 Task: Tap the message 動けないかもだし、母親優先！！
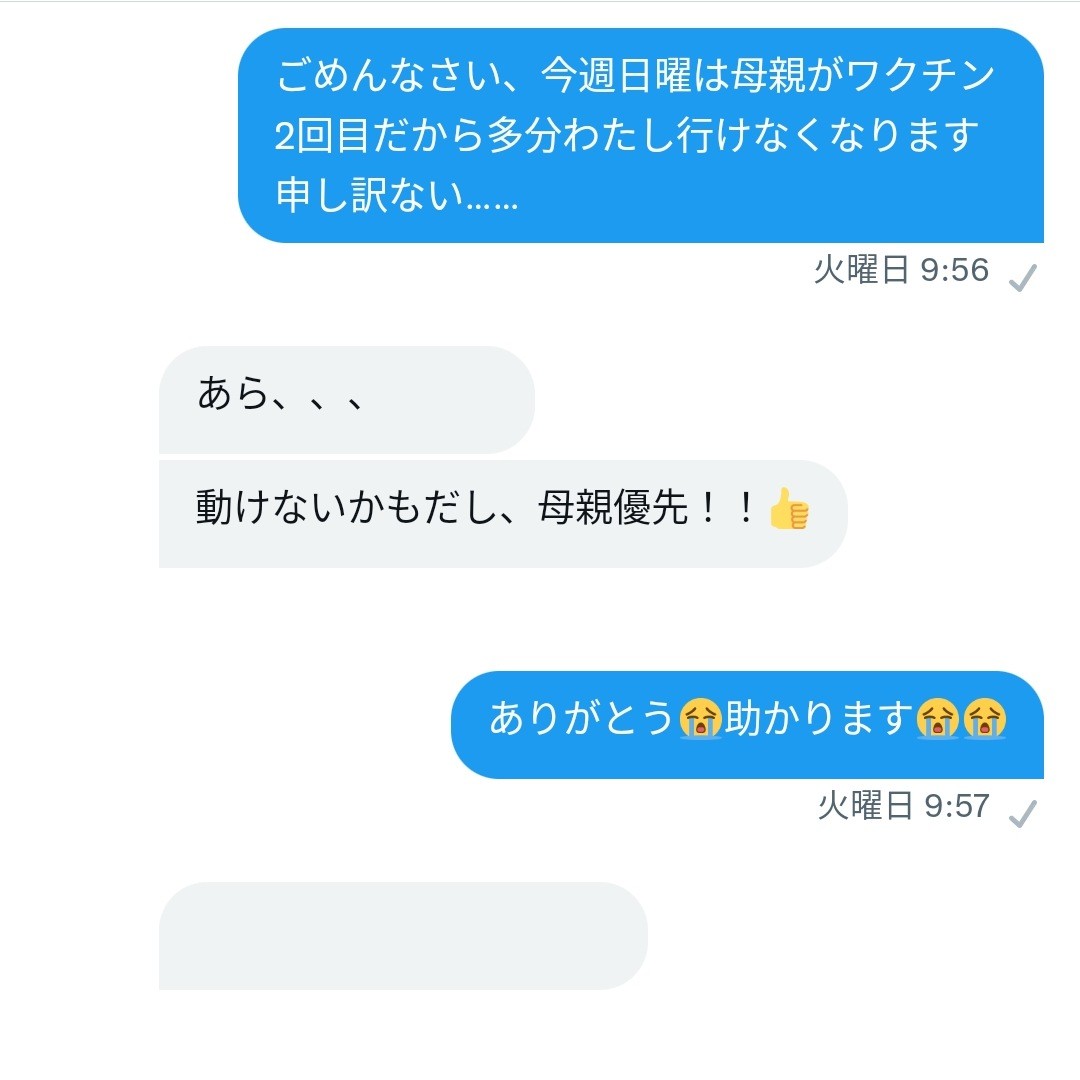(502, 513)
